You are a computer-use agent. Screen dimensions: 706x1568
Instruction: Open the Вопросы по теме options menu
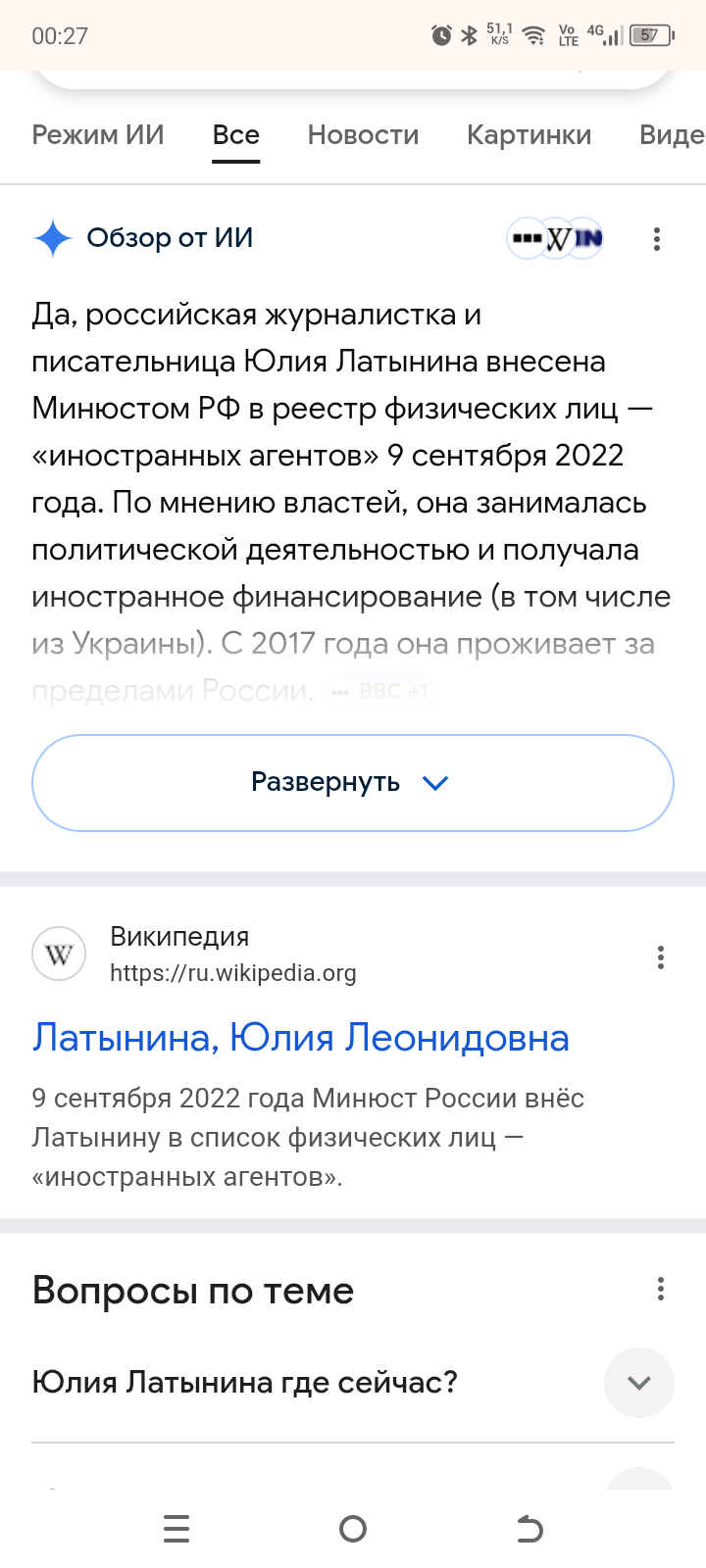click(x=661, y=1289)
